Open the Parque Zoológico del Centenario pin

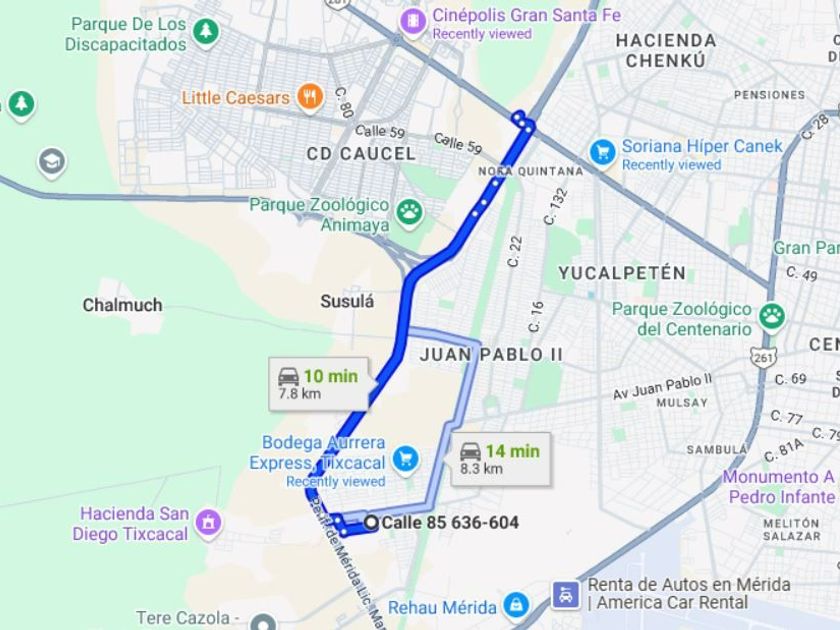[771, 316]
